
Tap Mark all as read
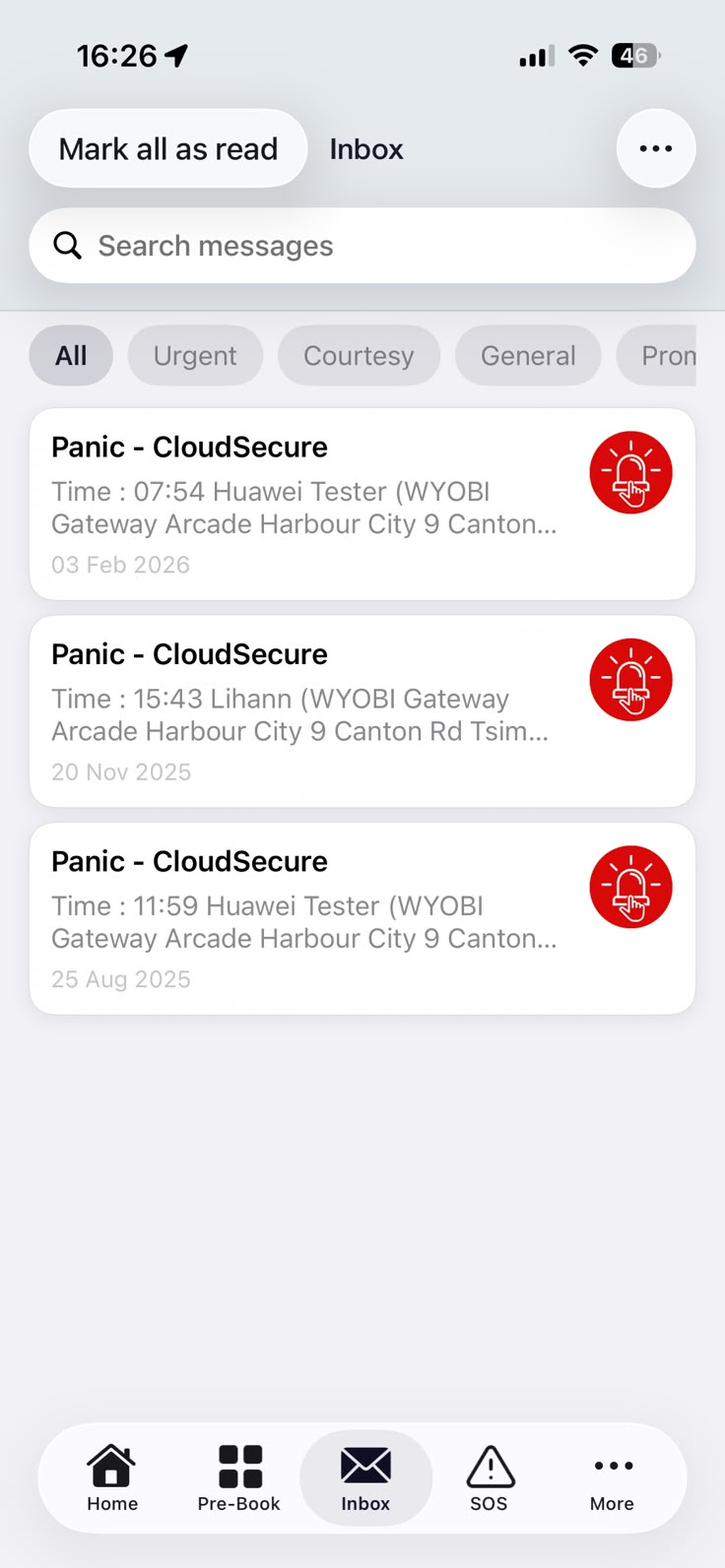point(168,148)
